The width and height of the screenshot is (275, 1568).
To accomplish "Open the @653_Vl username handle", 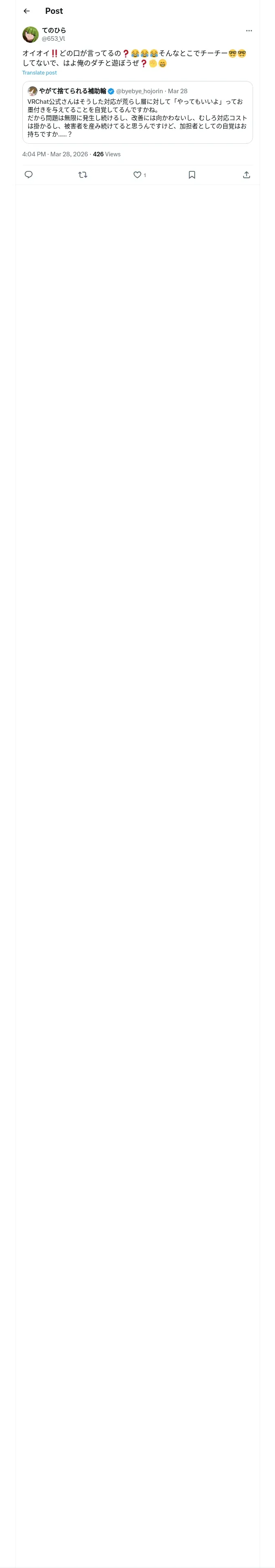I will click(x=54, y=39).
